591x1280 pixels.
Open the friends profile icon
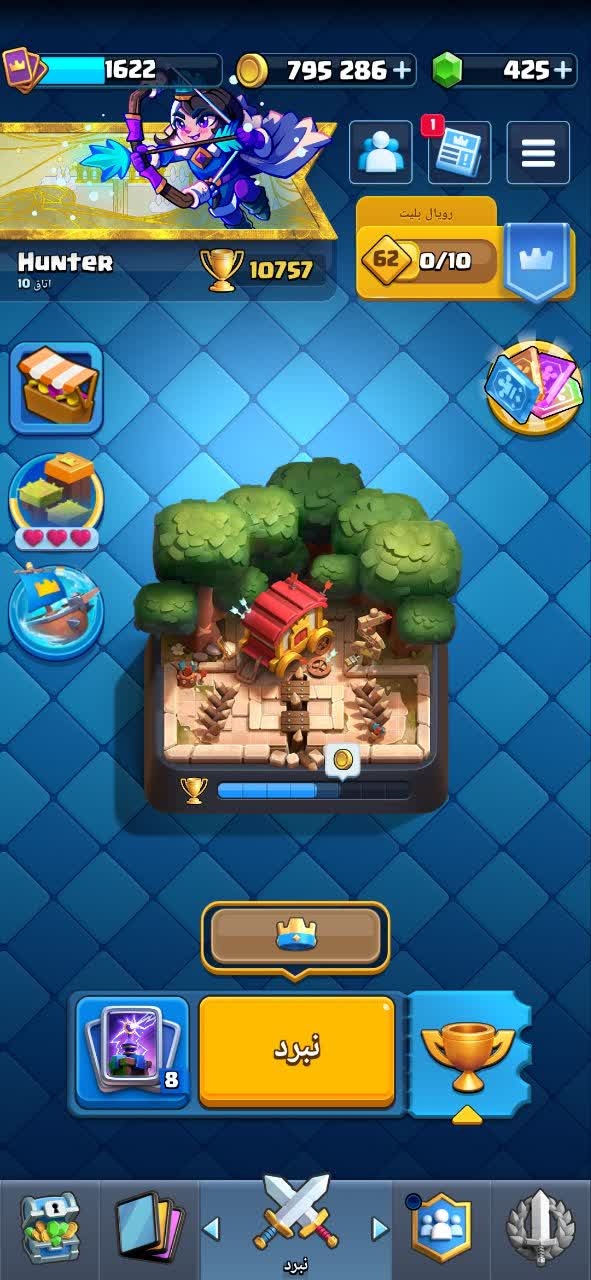pos(380,153)
